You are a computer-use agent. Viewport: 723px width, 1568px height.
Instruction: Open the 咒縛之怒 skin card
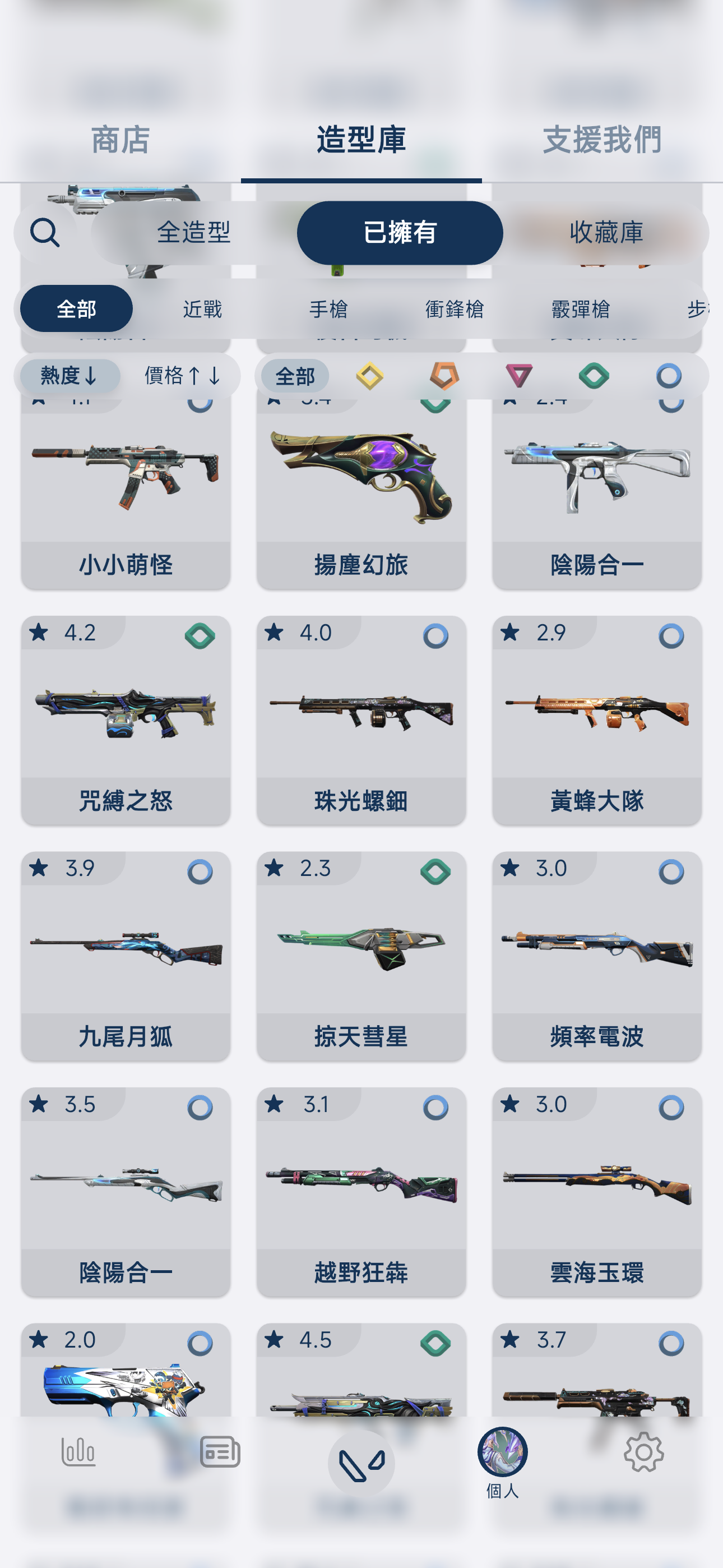(x=126, y=720)
